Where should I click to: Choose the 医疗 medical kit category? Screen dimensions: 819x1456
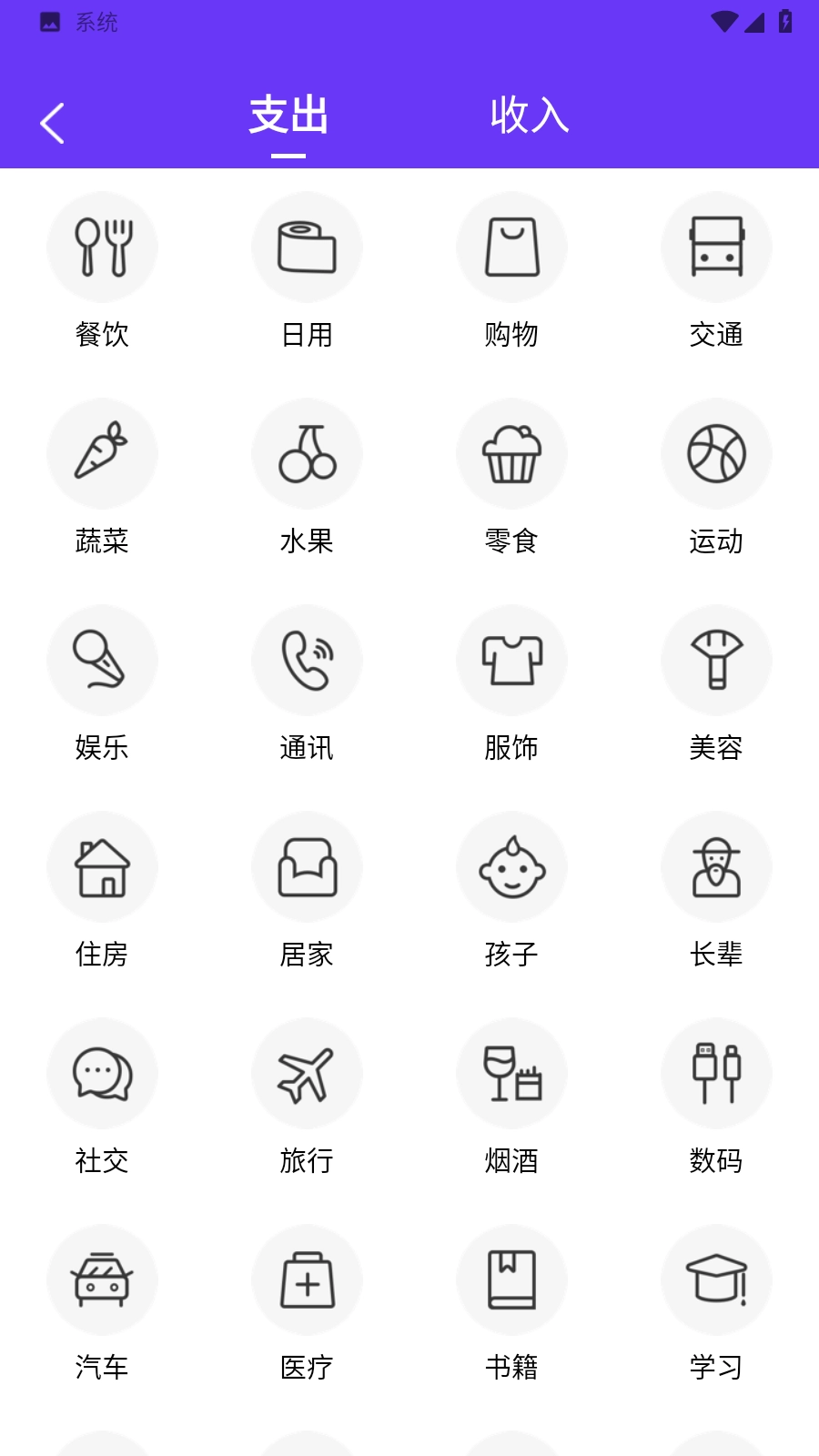click(307, 1279)
